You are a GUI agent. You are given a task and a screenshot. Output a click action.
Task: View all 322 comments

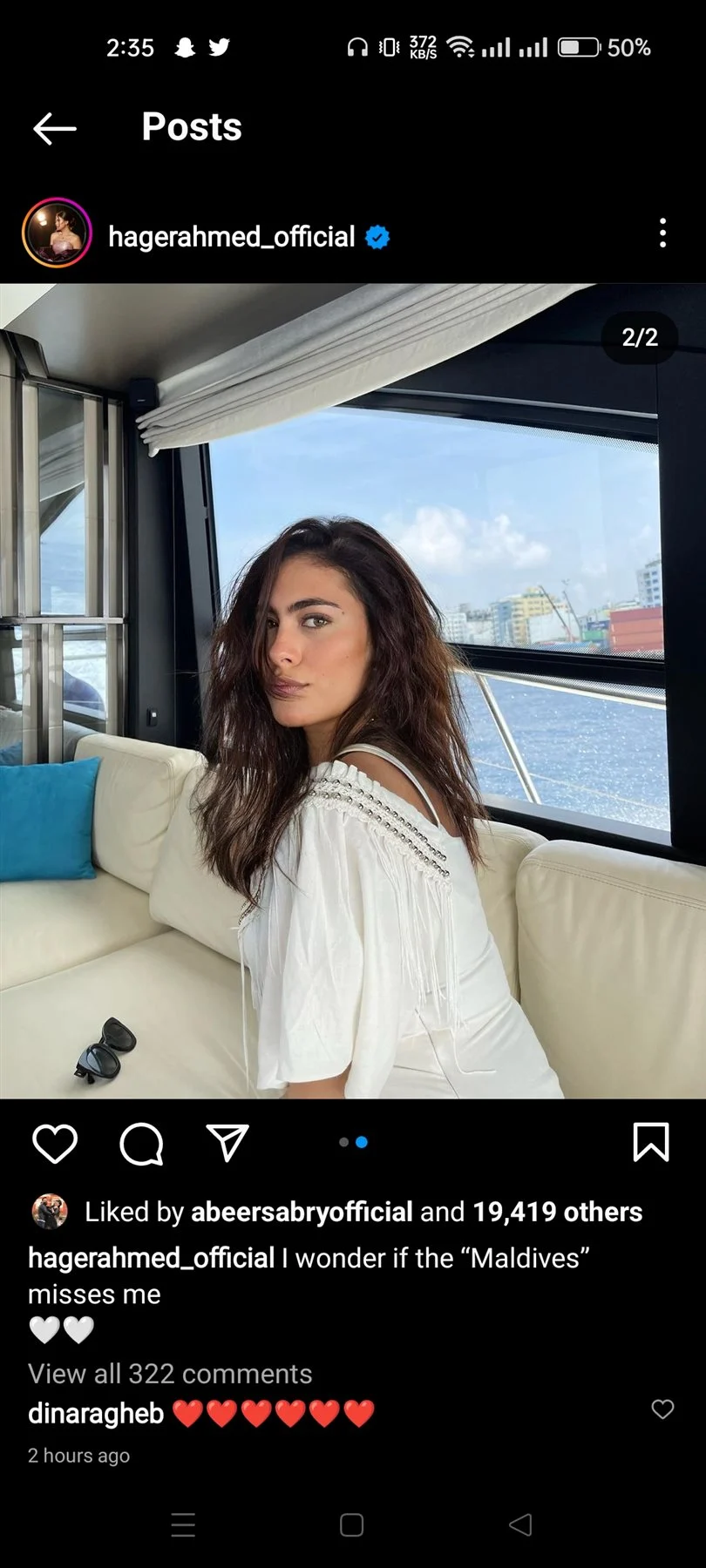(x=170, y=1374)
